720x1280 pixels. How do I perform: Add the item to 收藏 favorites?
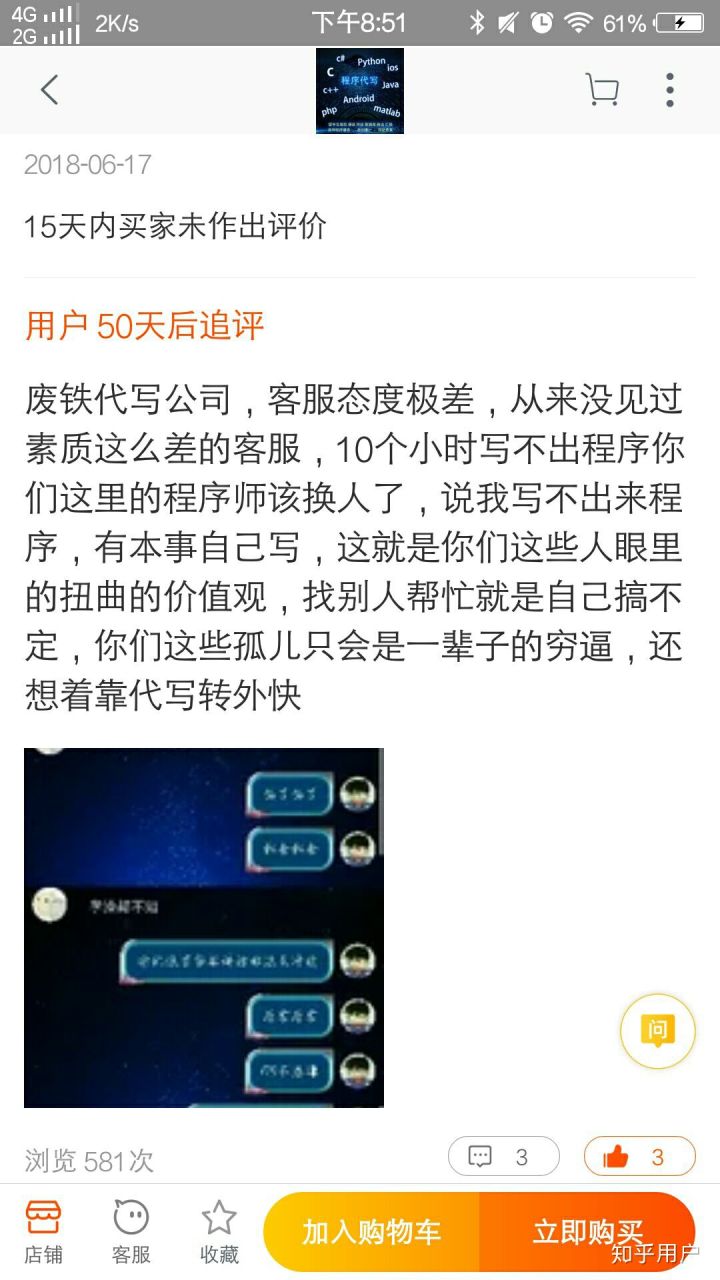coord(219,1232)
